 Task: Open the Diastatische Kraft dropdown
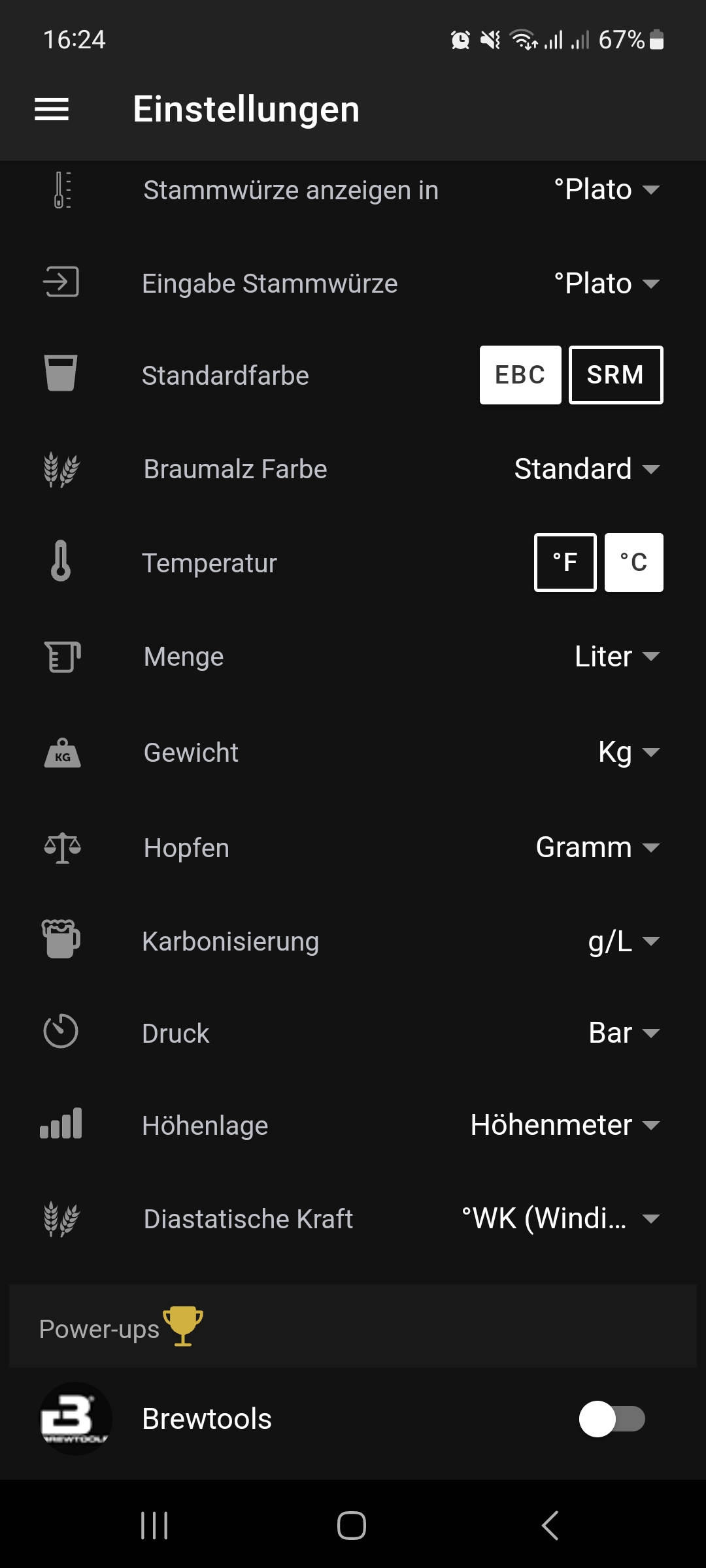pos(560,1218)
